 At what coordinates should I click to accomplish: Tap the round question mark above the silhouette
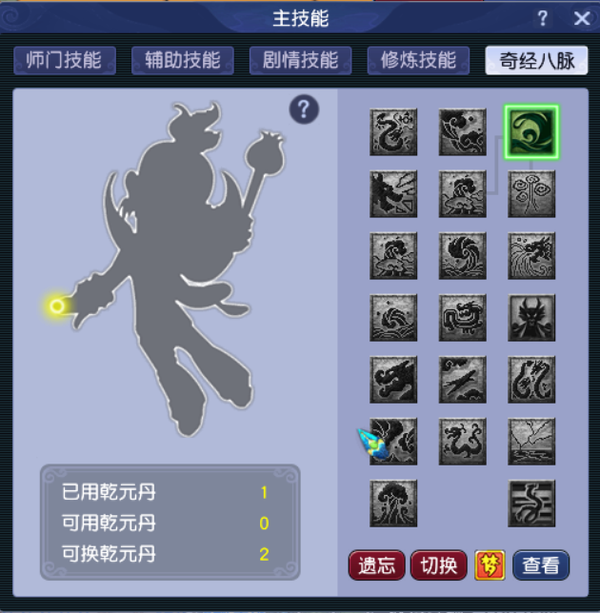pyautogui.click(x=304, y=109)
